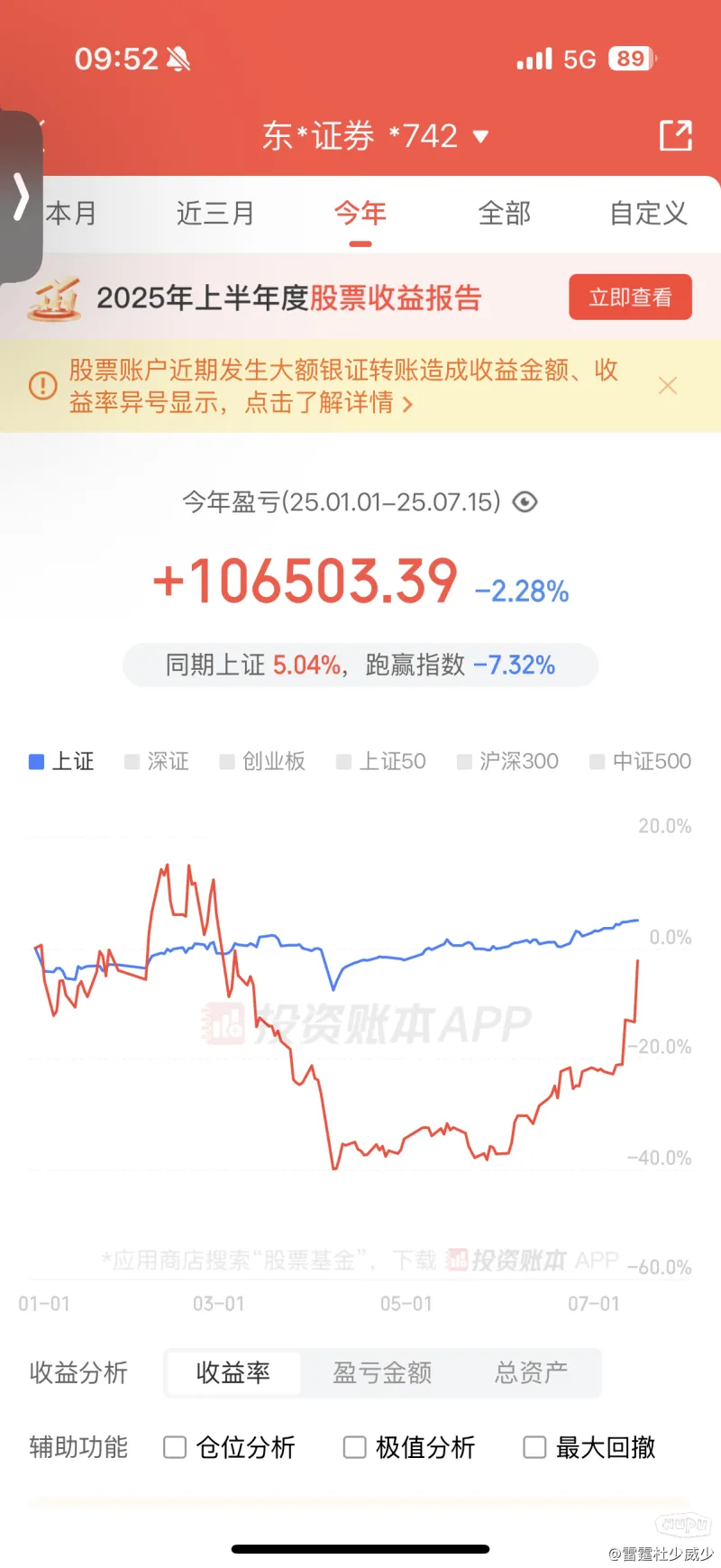The height and width of the screenshot is (1568, 721).
Task: Enable the 创业板 index on the chart
Action: [263, 762]
